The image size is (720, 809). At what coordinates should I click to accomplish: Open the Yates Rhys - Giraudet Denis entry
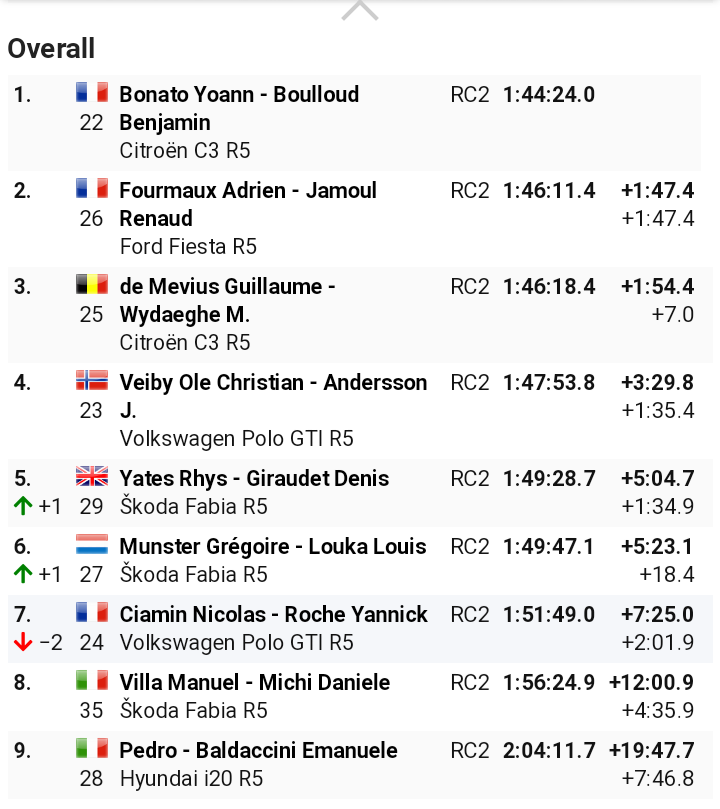coord(254,478)
